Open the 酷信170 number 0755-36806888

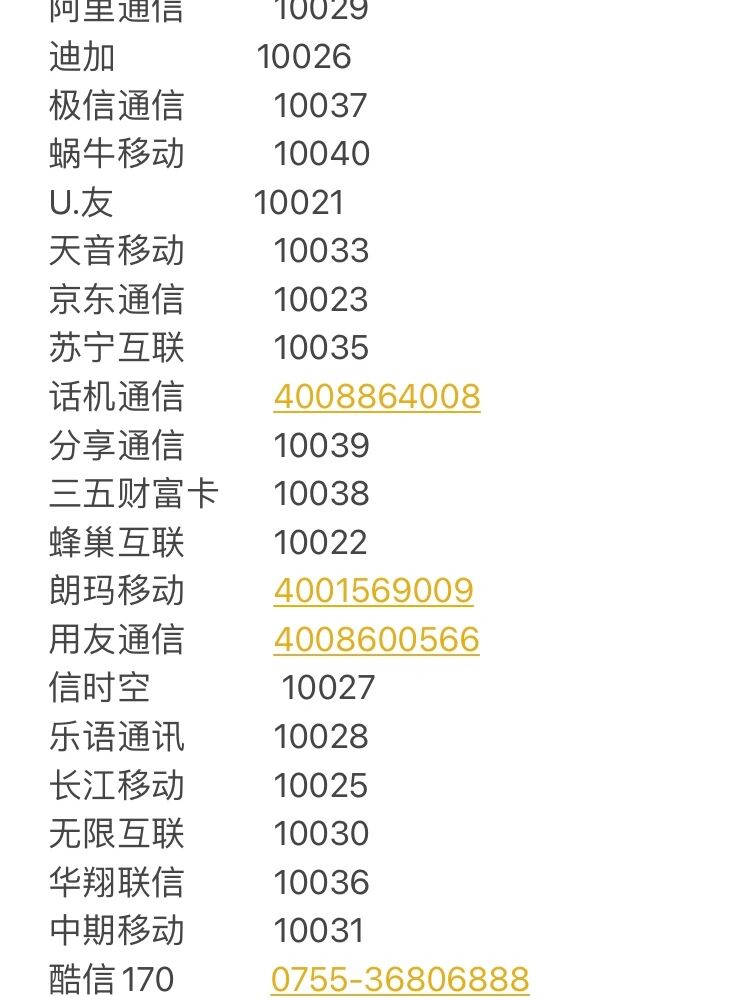[399, 979]
